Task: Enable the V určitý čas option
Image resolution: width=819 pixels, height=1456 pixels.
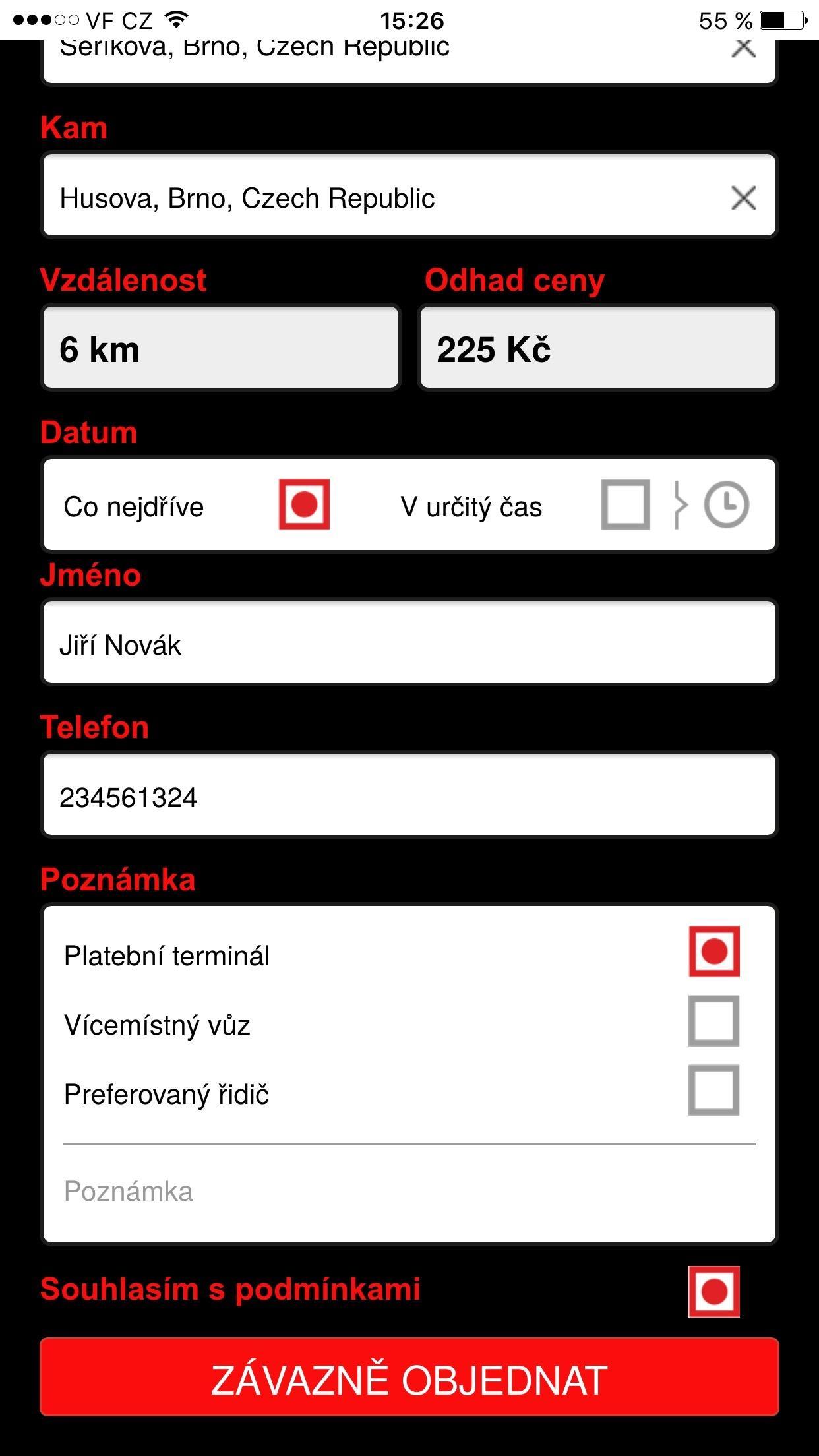Action: 624,504
